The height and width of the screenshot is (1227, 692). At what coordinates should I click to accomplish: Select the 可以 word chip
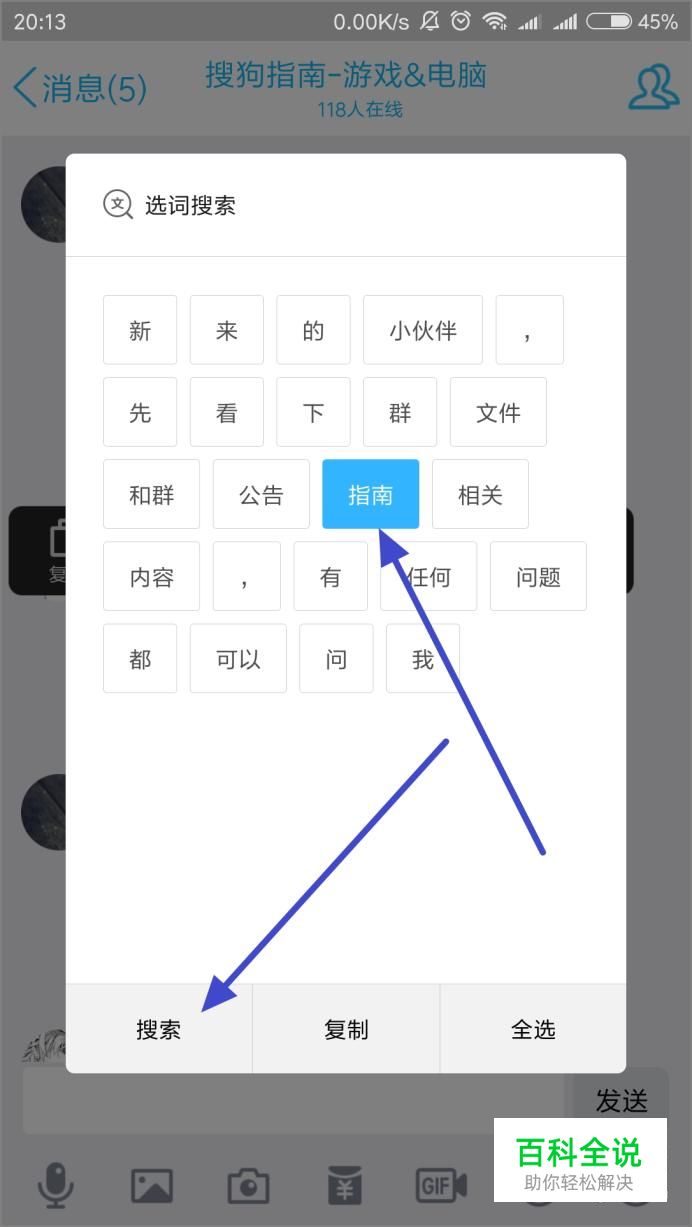pyautogui.click(x=238, y=659)
